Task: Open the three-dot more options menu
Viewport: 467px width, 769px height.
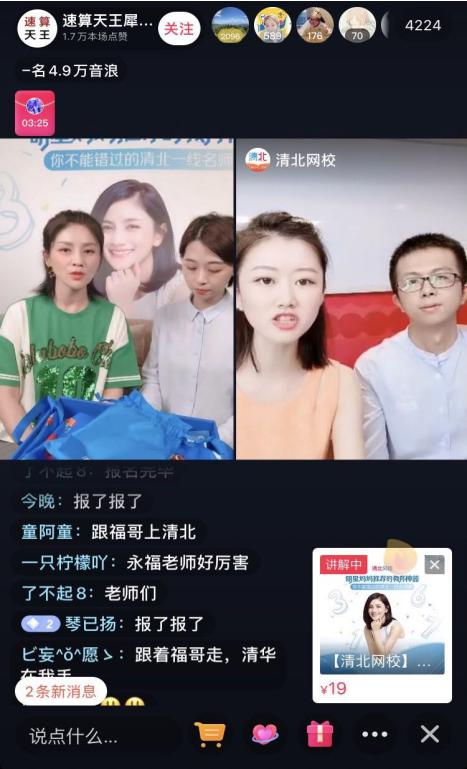Action: (375, 734)
